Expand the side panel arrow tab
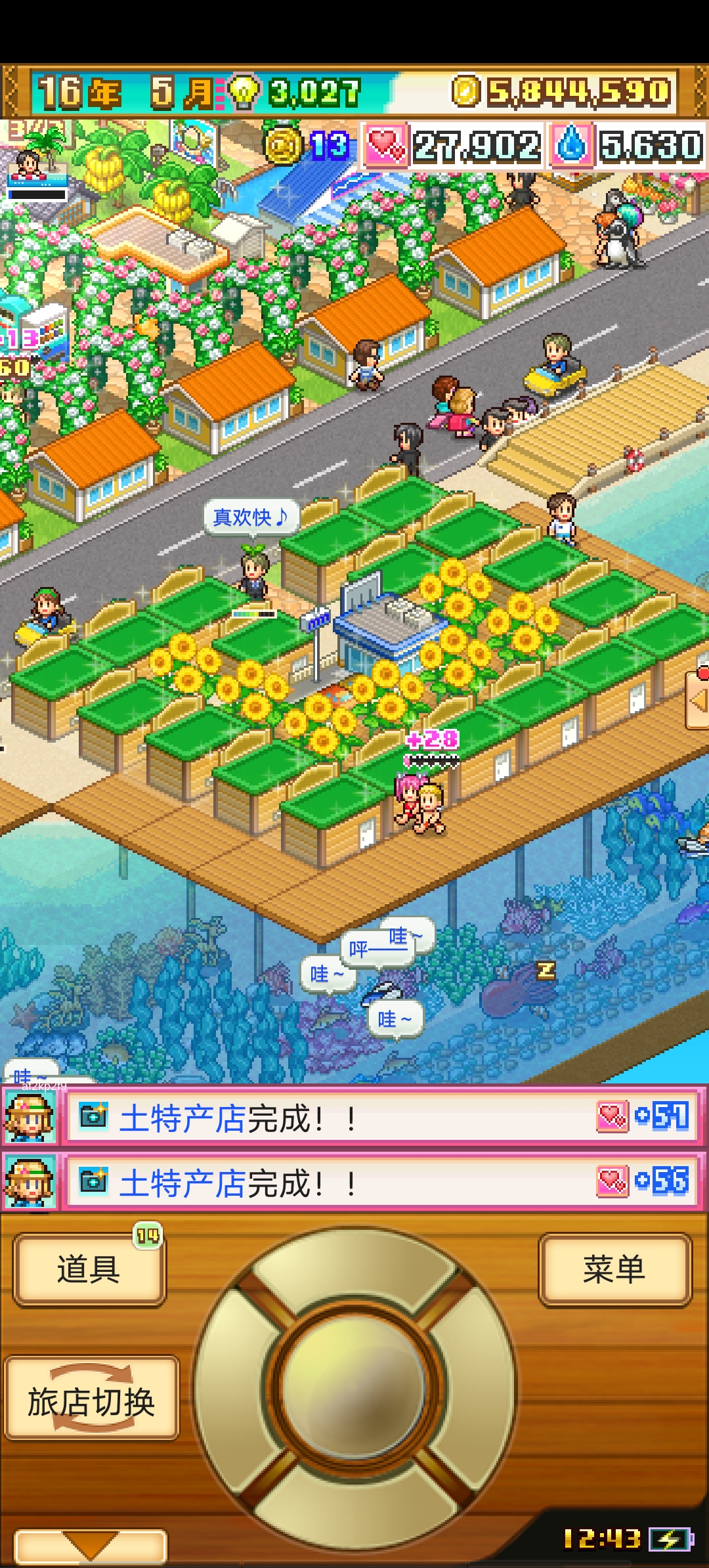This screenshot has height=1568, width=709. tap(698, 701)
